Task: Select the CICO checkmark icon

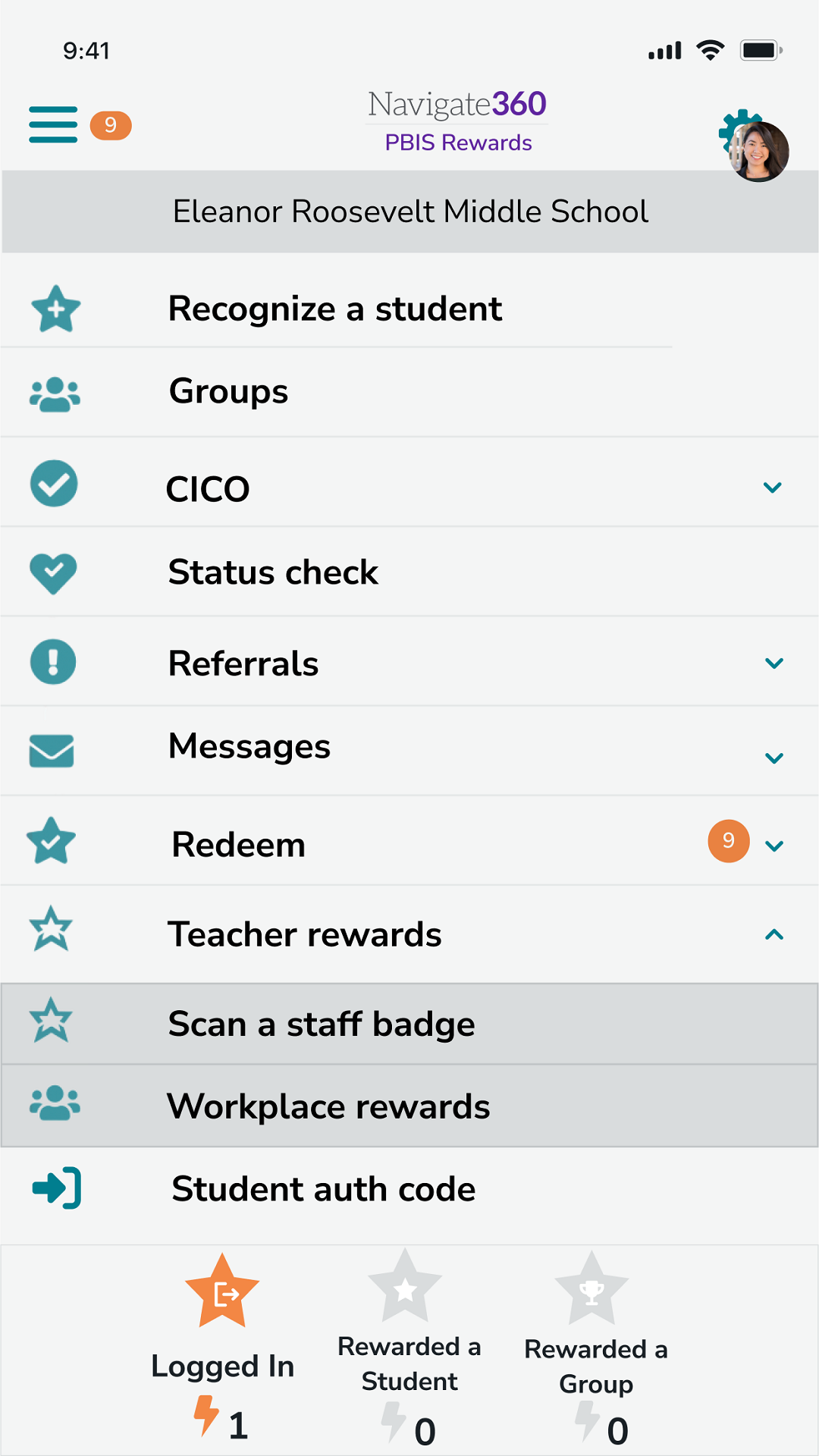Action: pyautogui.click(x=52, y=484)
